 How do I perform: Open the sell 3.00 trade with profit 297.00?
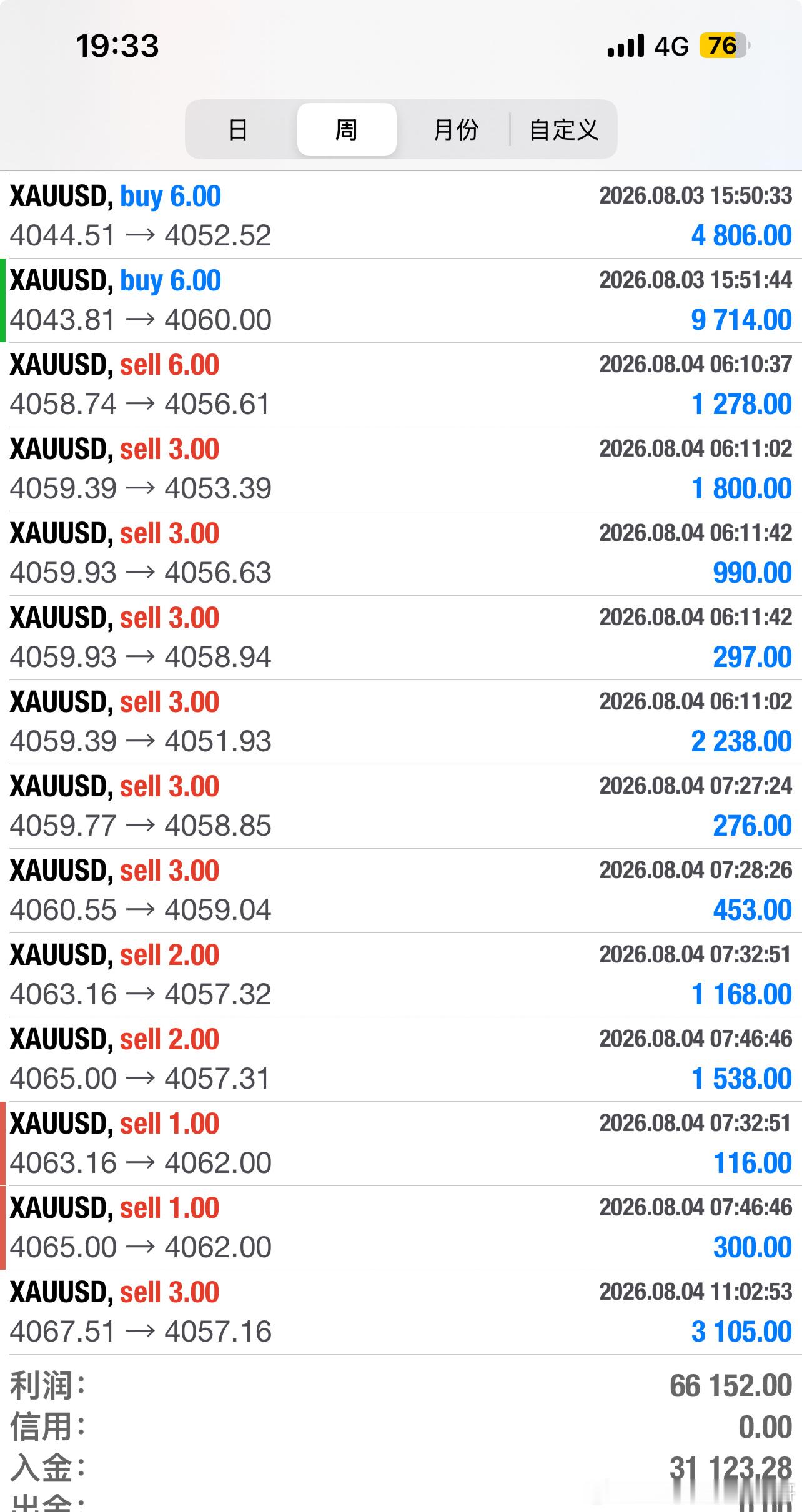click(x=401, y=638)
